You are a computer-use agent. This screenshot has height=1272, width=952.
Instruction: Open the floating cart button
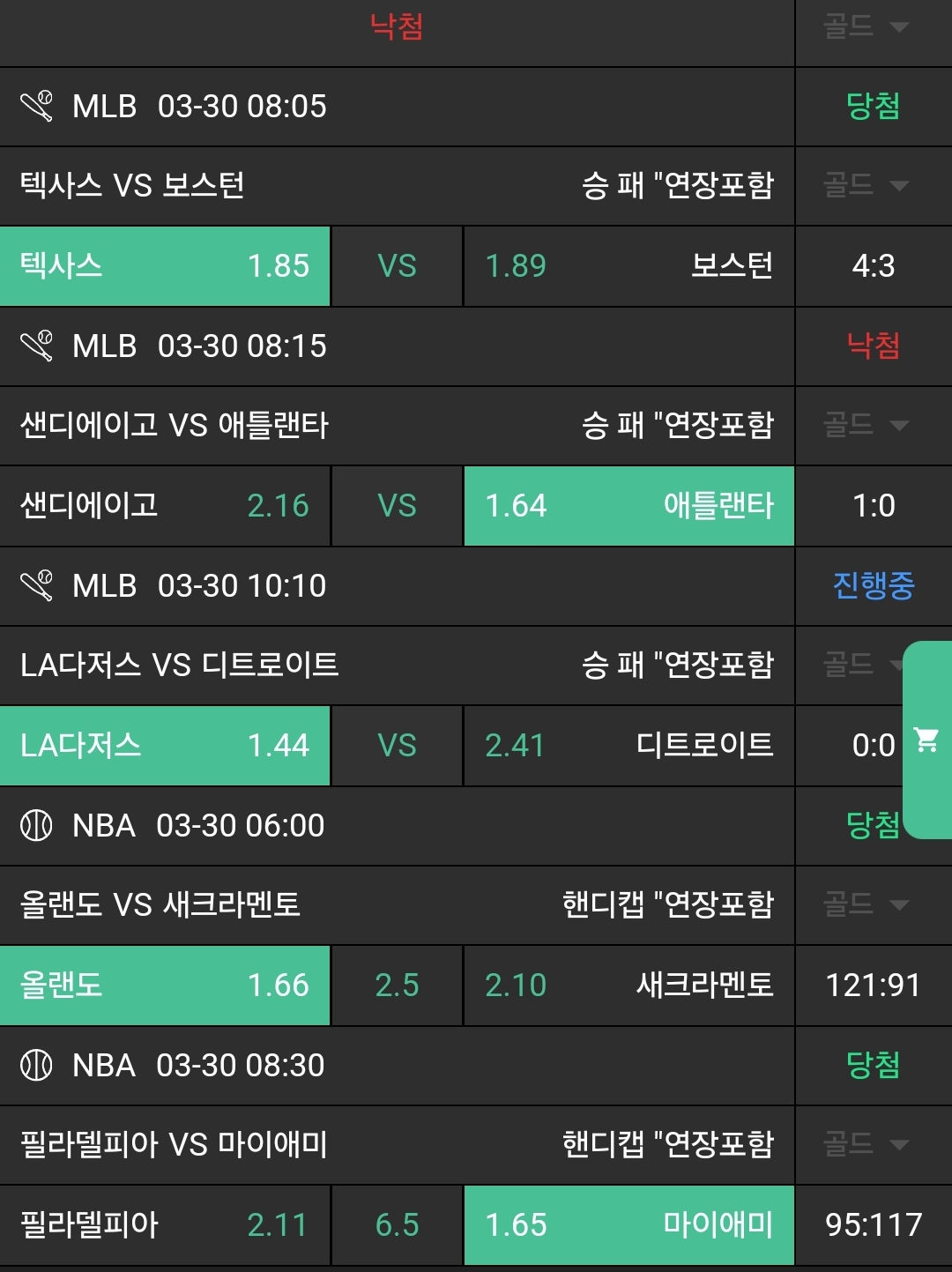(x=926, y=740)
